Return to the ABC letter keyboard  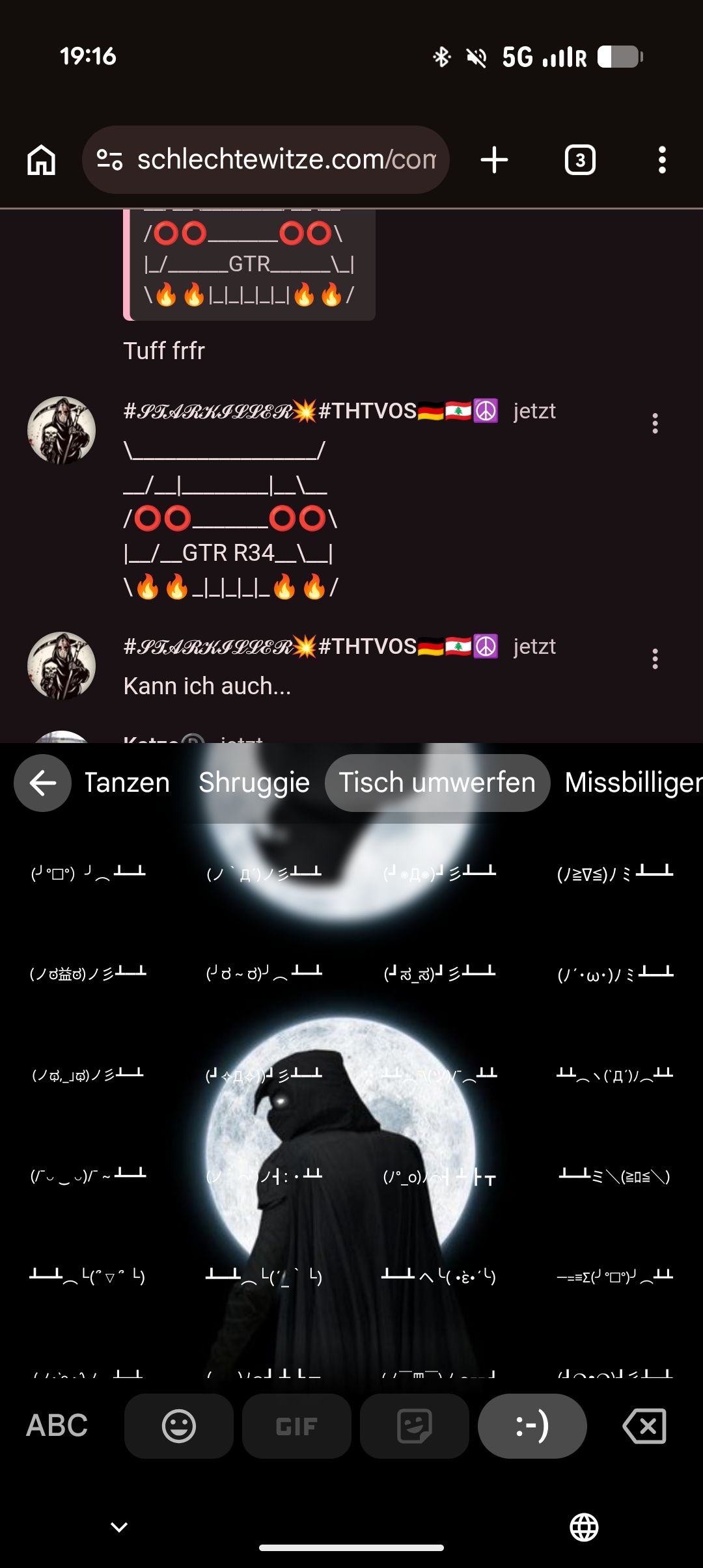[x=57, y=1426]
